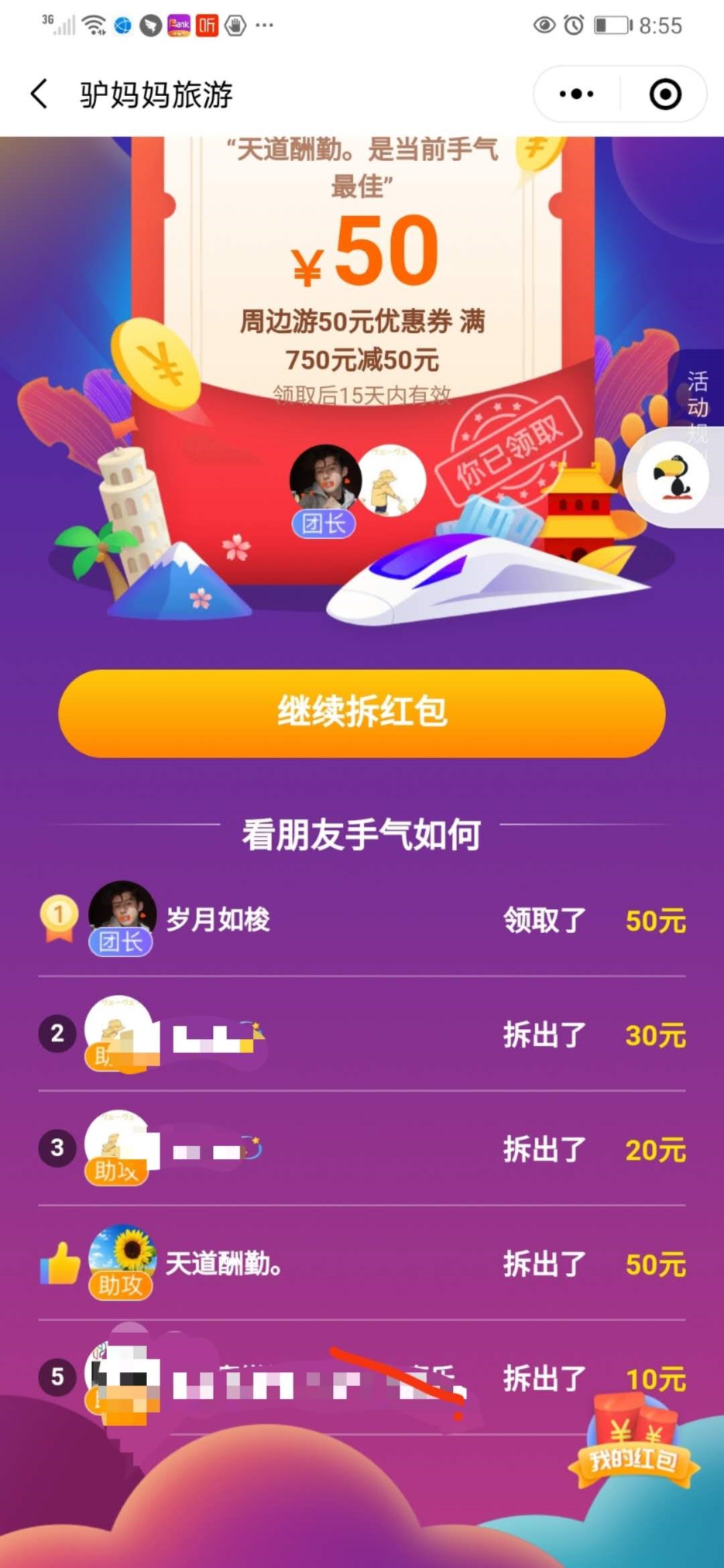The width and height of the screenshot is (724, 1568).
Task: Go back from 驴妈妈旅游 page
Action: 40,93
